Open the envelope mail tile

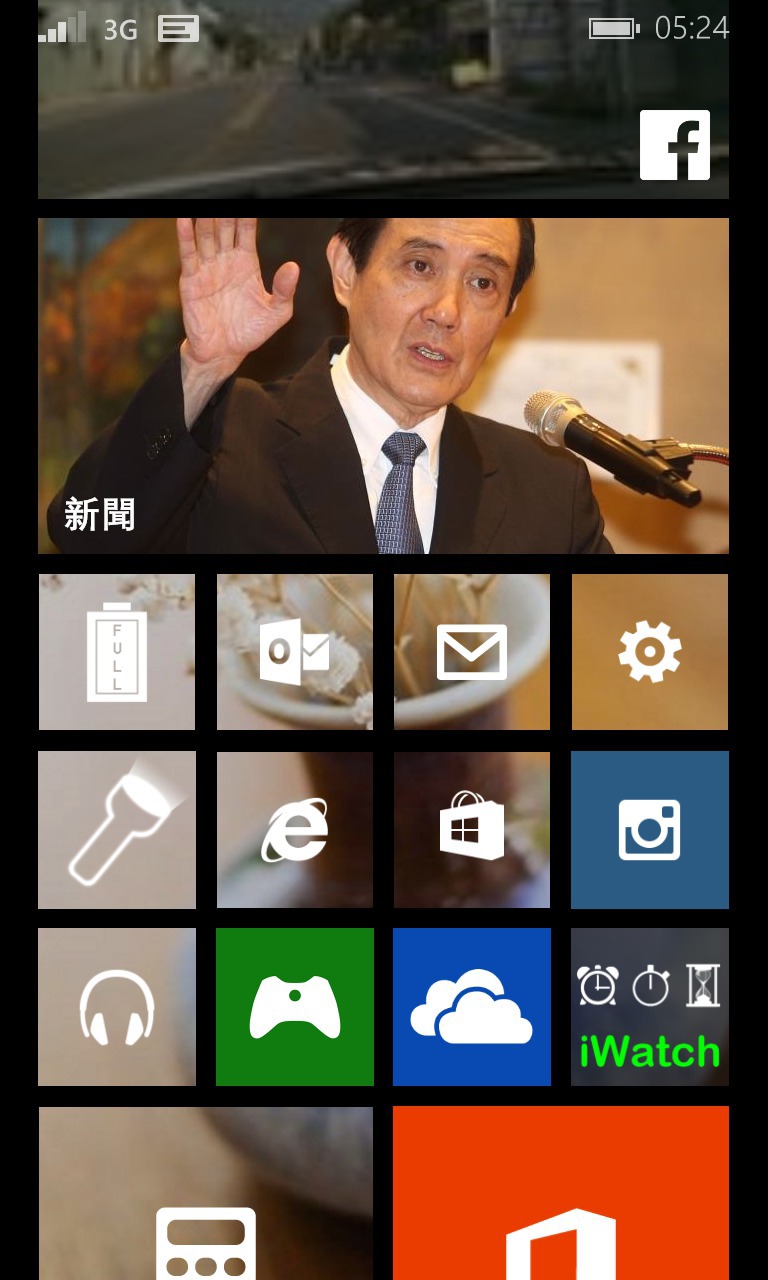pyautogui.click(x=472, y=652)
